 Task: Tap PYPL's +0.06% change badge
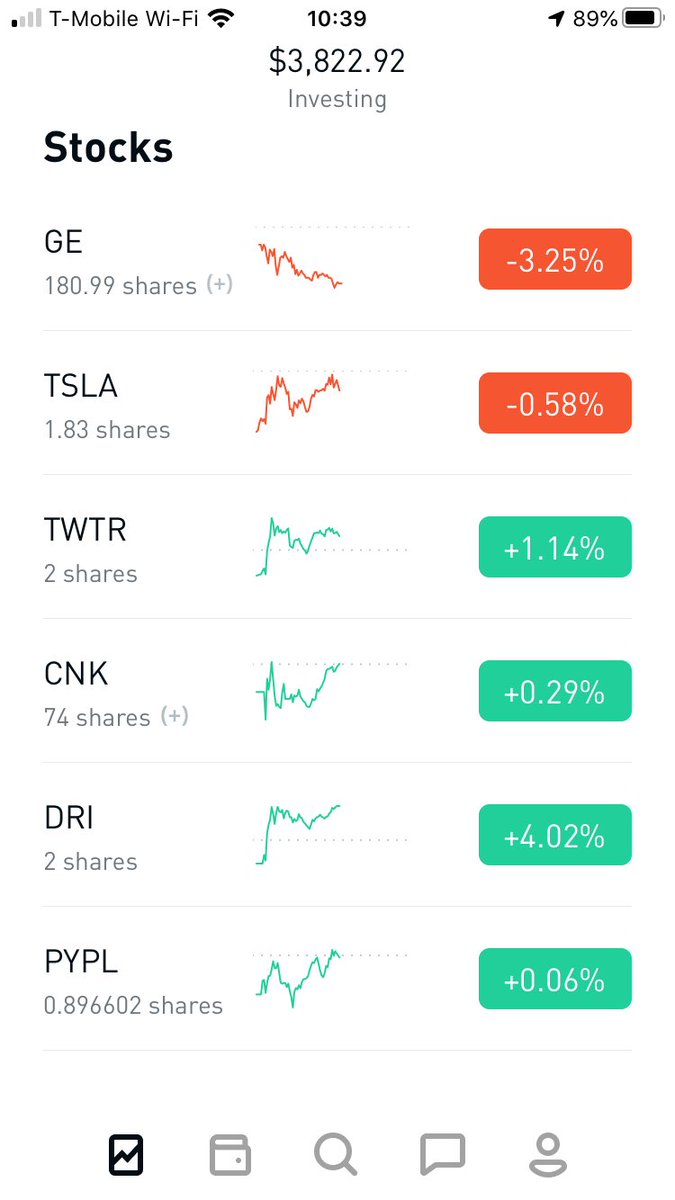555,979
